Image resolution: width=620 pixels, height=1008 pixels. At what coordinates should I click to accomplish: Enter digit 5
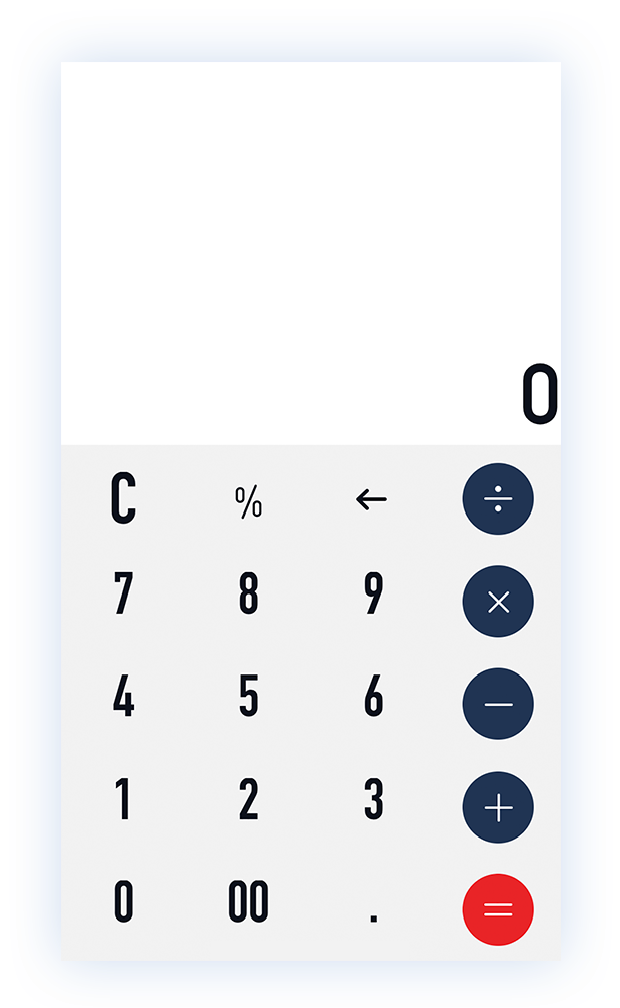click(x=248, y=696)
